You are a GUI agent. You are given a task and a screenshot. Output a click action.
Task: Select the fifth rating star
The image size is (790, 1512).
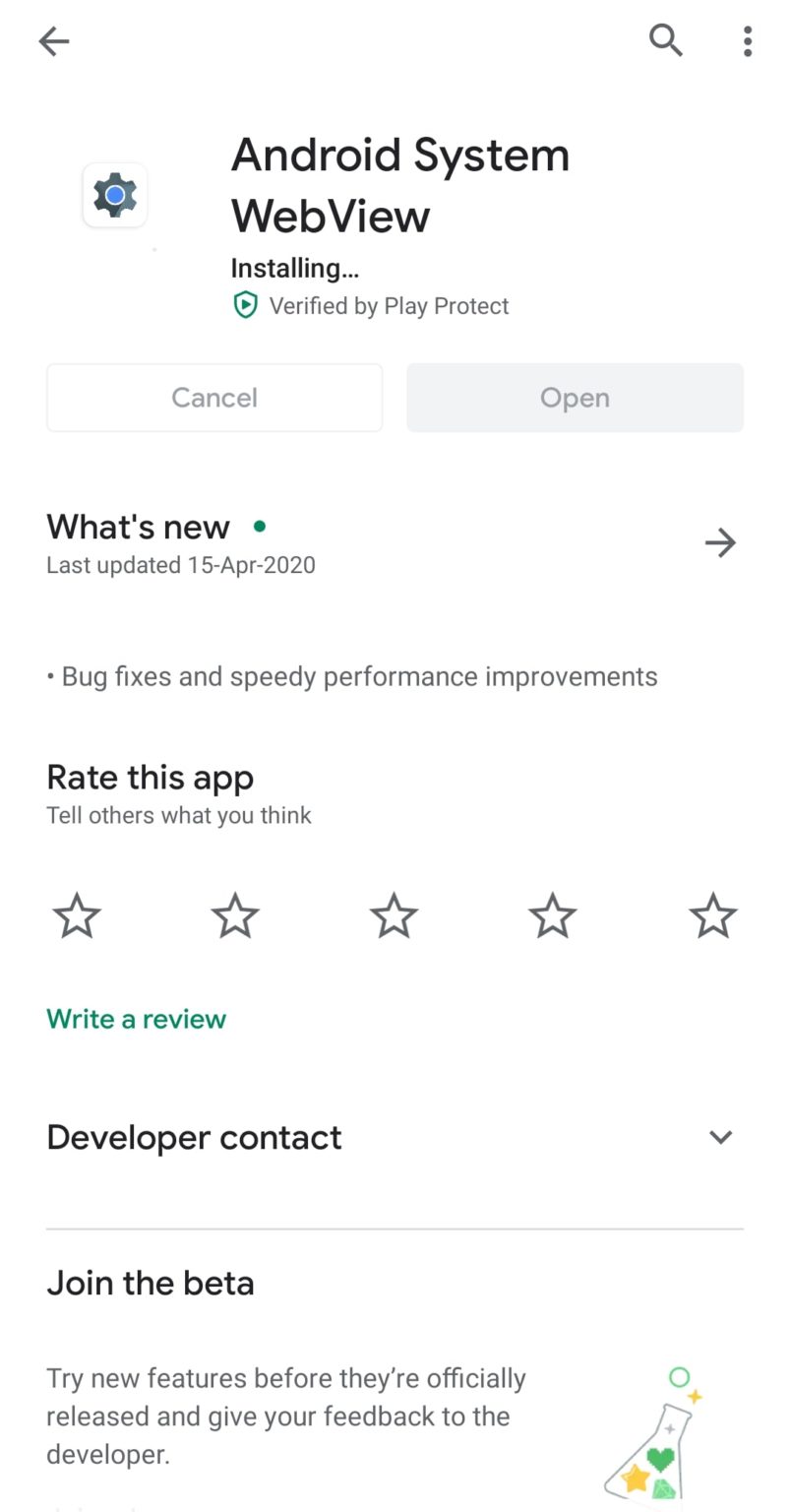(x=713, y=915)
